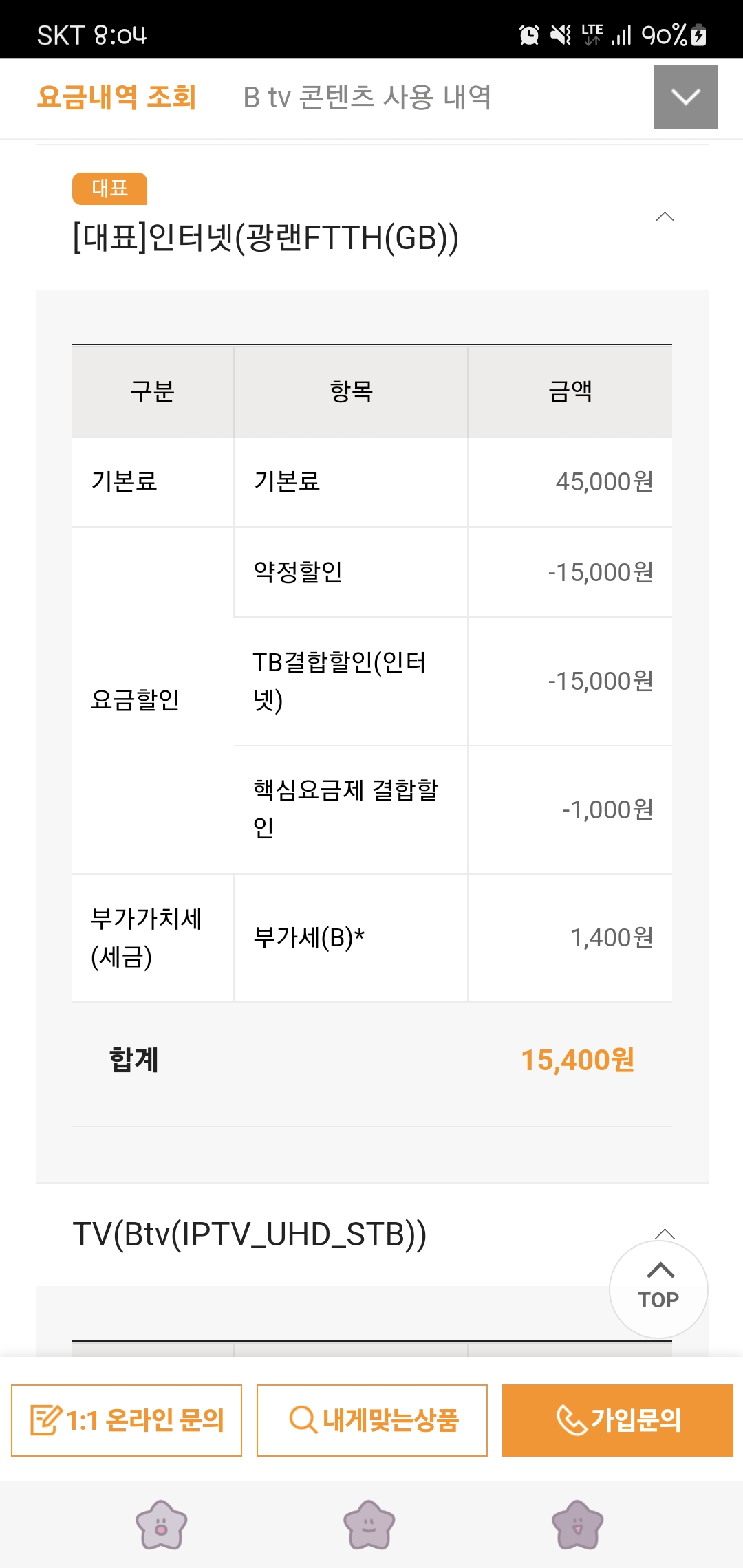Open the gray dropdown arrow menu
The width and height of the screenshot is (743, 1568).
click(685, 97)
